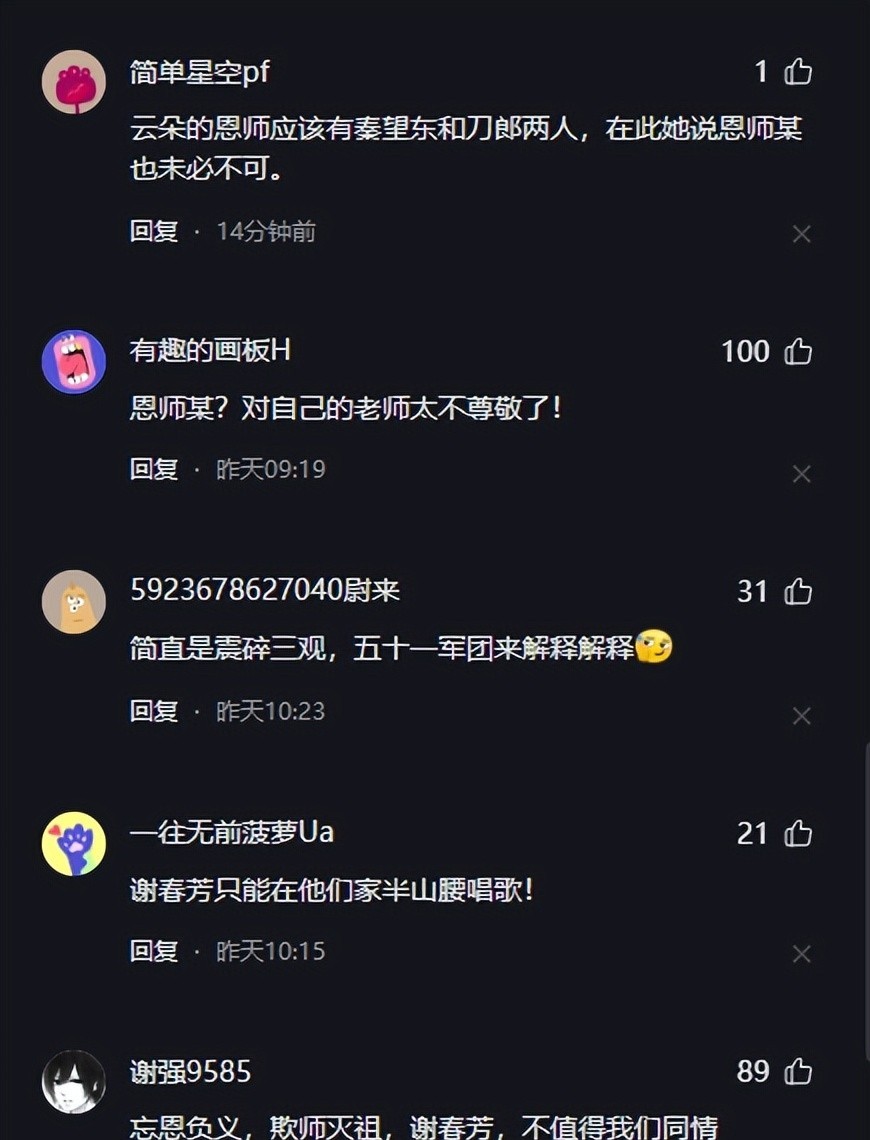The image size is (870, 1140).
Task: Reply to 简单星空pf's comment
Action: click(x=154, y=231)
